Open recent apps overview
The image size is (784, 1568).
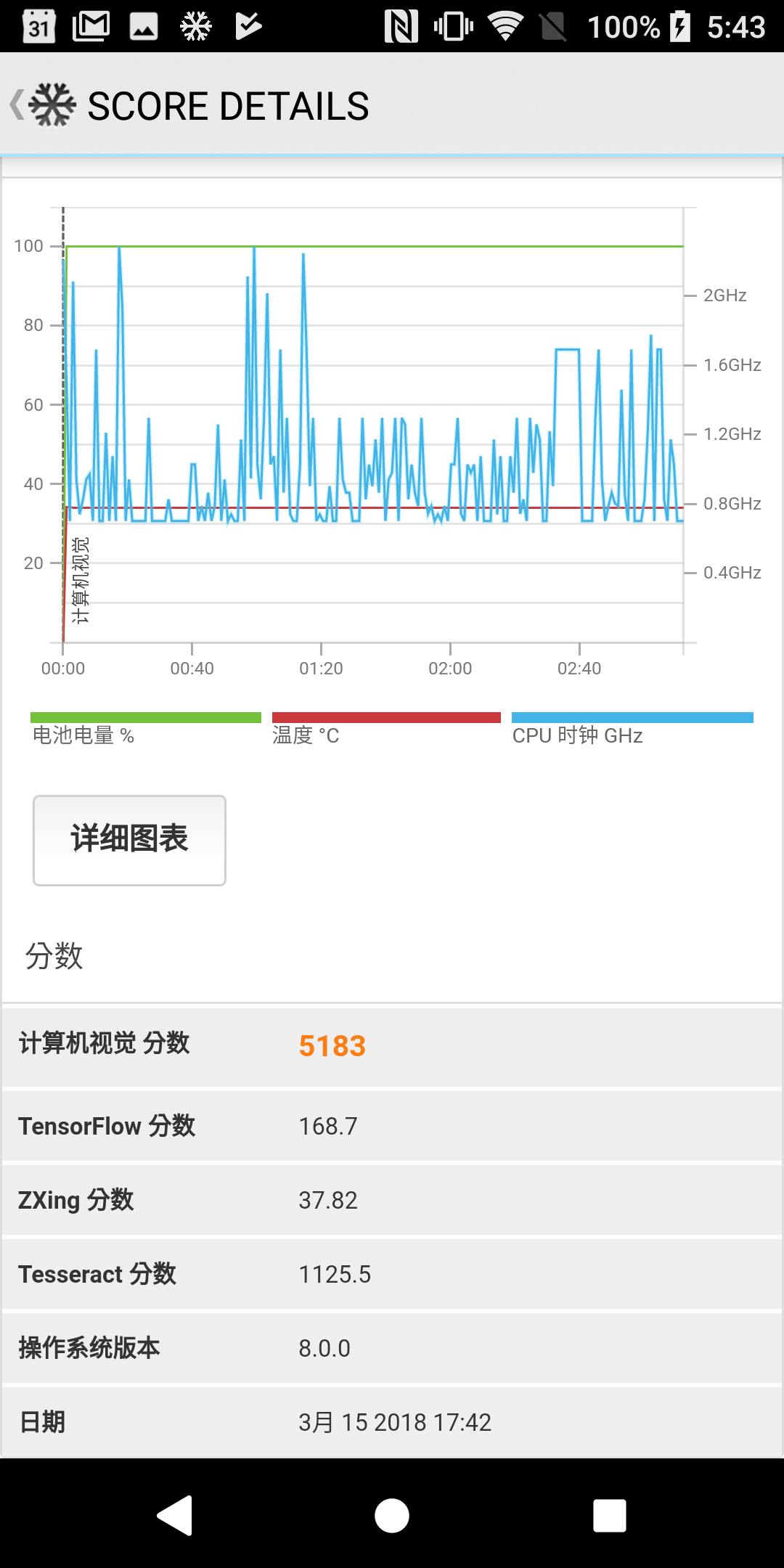(609, 1515)
